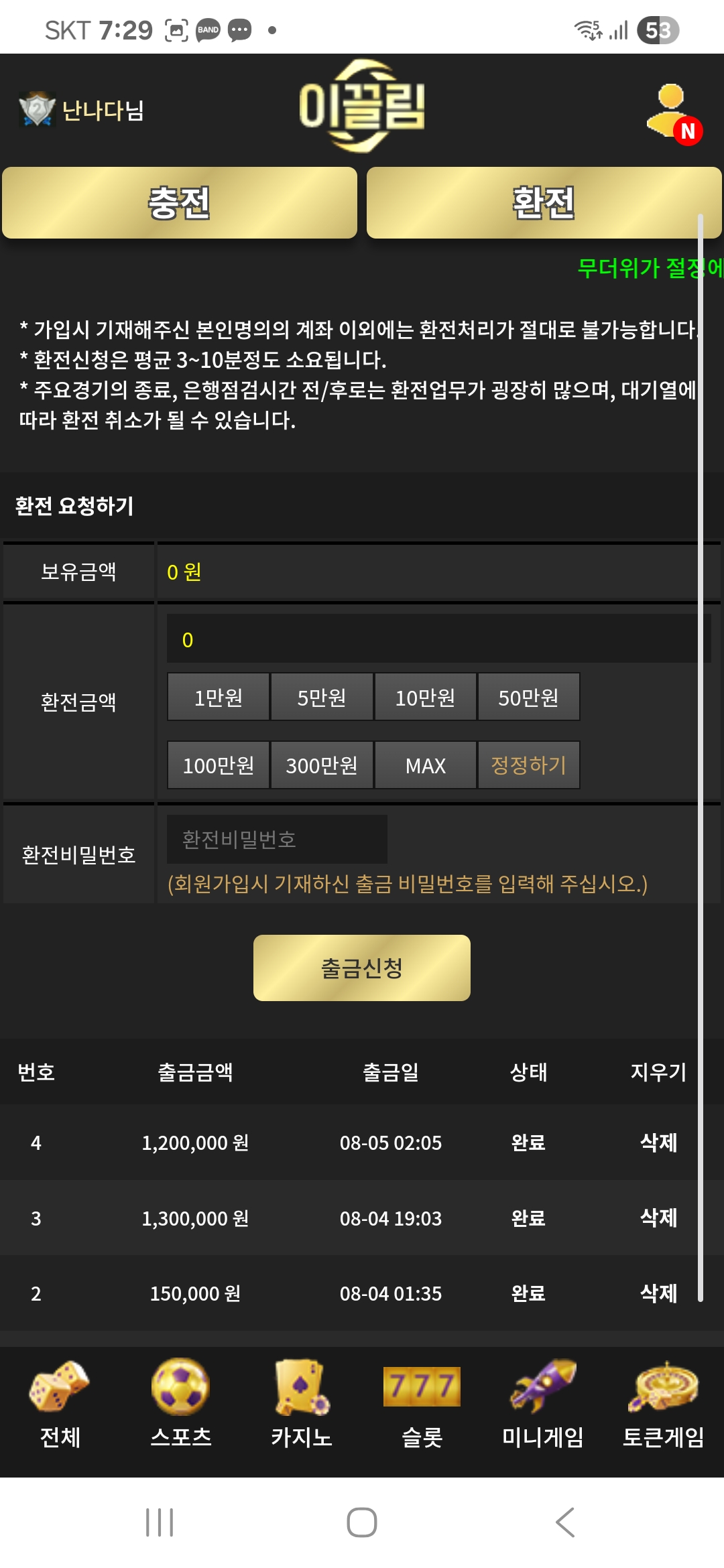Delete the 1,300,000 원 withdrawal record

(658, 1218)
